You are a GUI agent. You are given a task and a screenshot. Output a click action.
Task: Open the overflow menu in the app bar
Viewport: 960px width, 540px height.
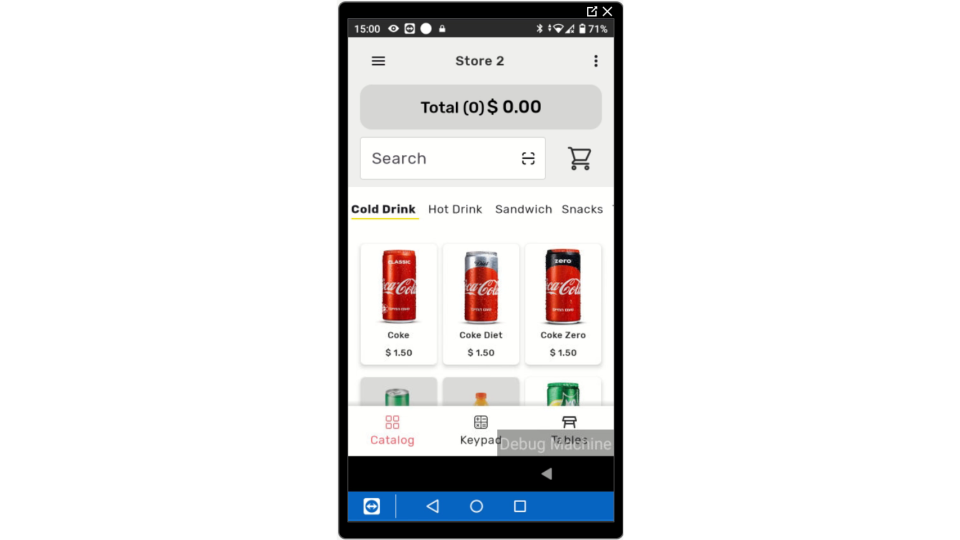tap(596, 61)
